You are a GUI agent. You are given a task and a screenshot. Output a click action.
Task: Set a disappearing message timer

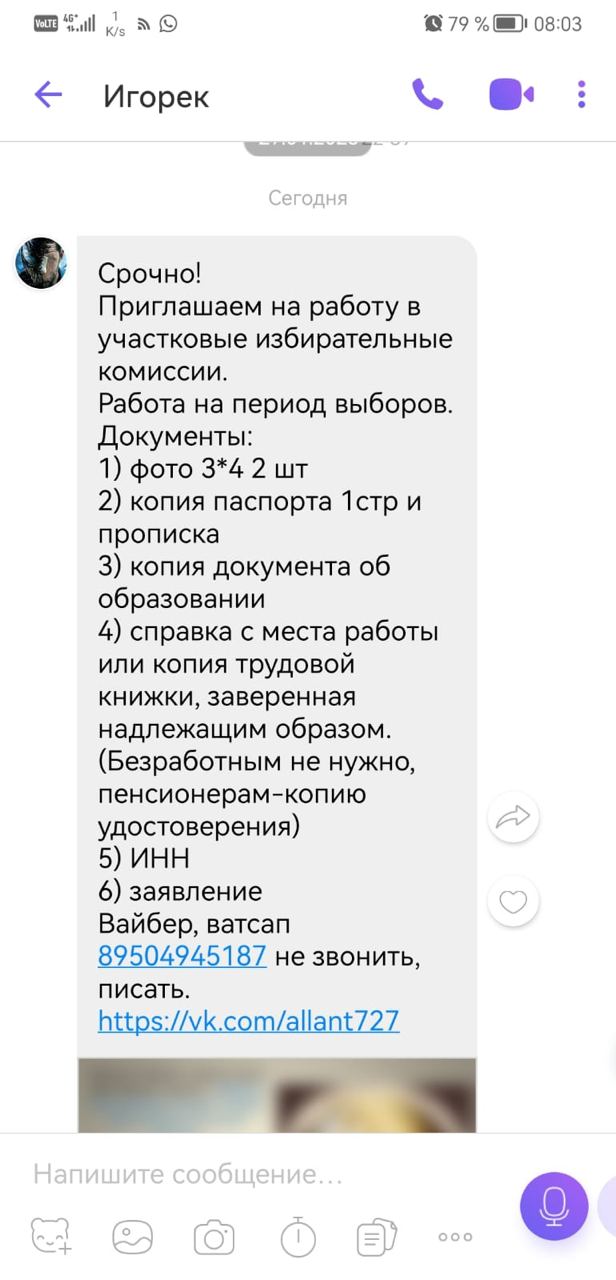click(x=297, y=1238)
